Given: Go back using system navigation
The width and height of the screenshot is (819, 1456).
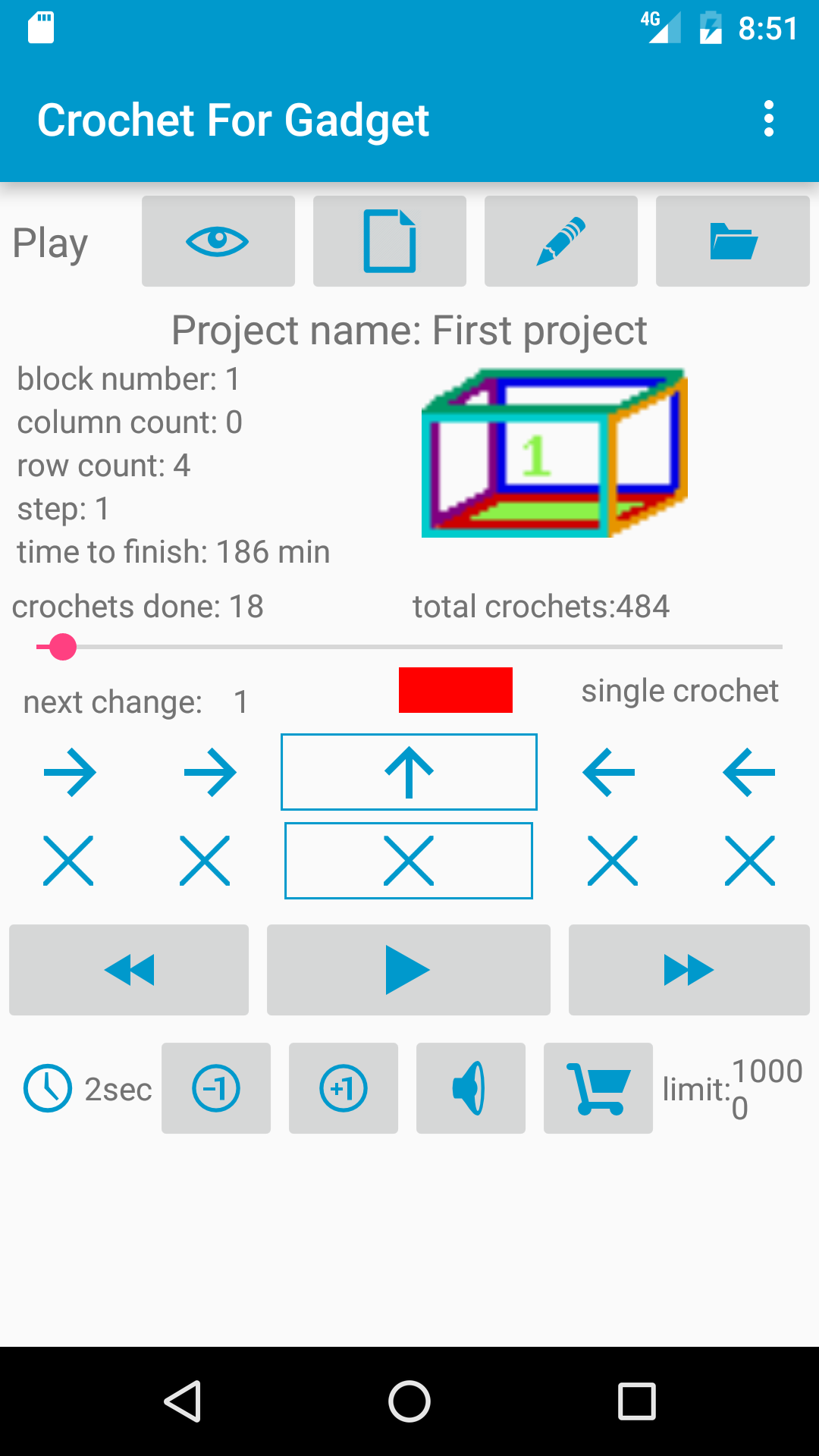Looking at the screenshot, I should coord(182,1401).
